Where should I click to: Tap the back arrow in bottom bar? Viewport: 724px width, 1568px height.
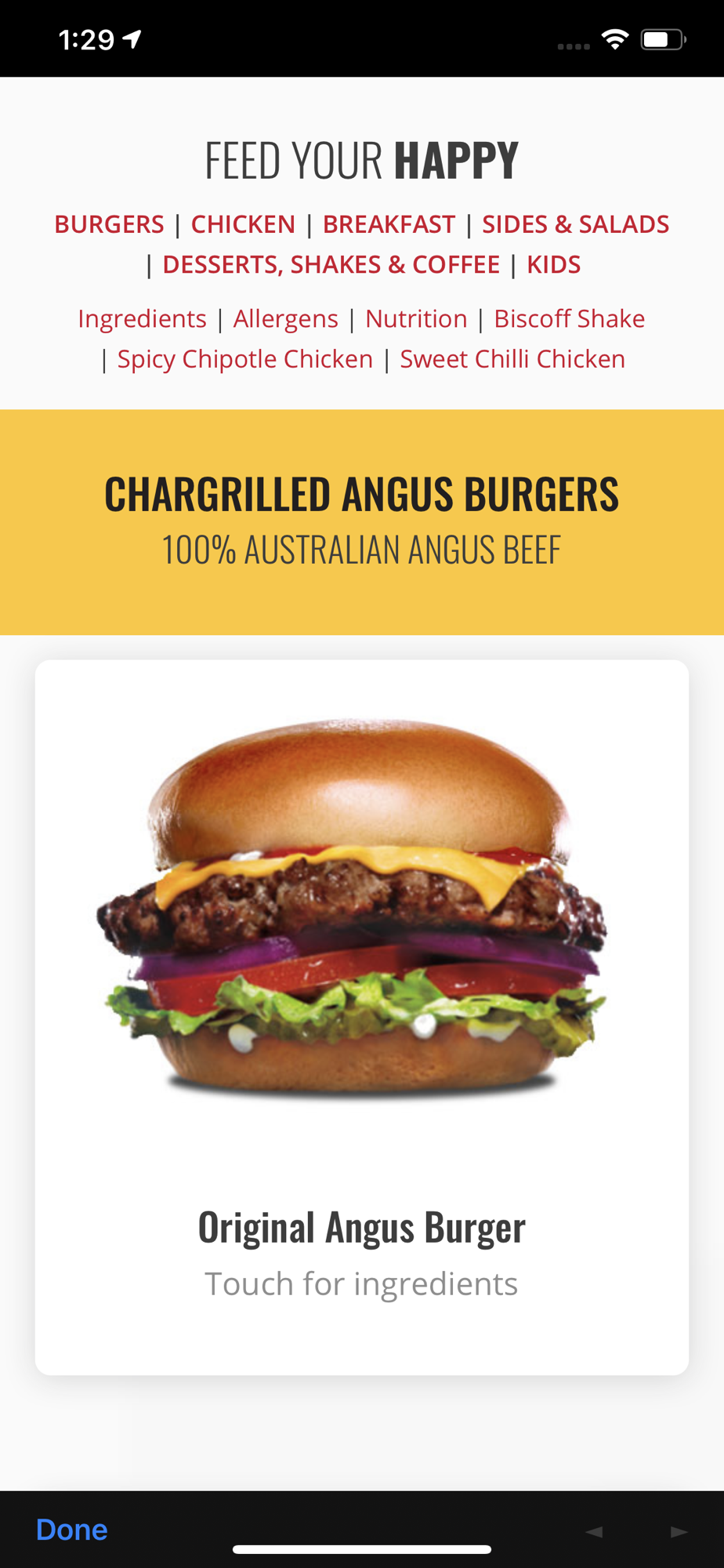pos(594,1531)
